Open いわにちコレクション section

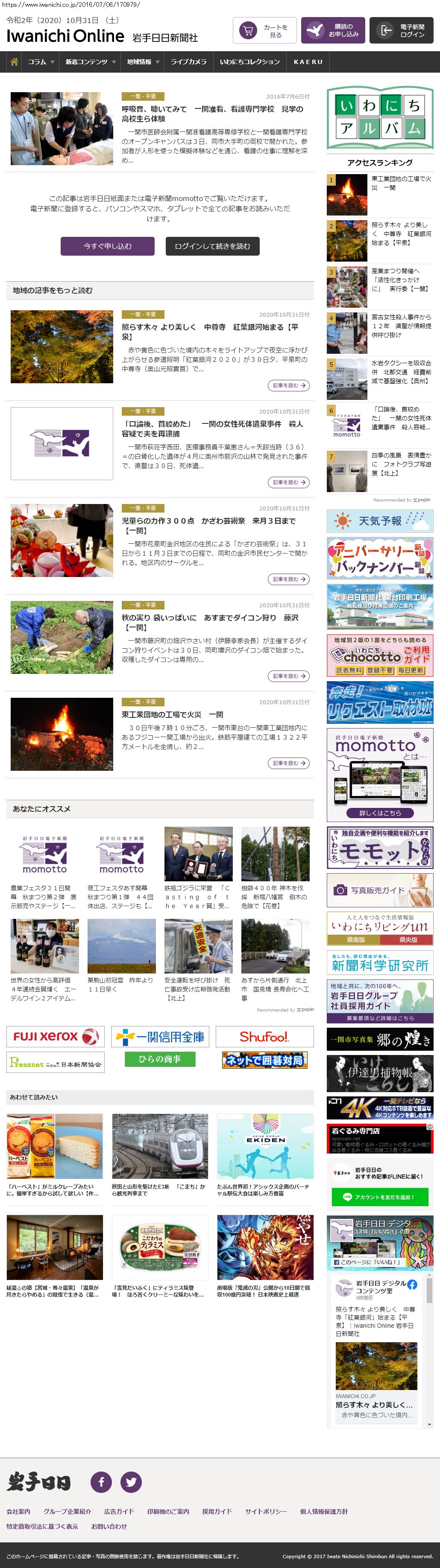(249, 61)
